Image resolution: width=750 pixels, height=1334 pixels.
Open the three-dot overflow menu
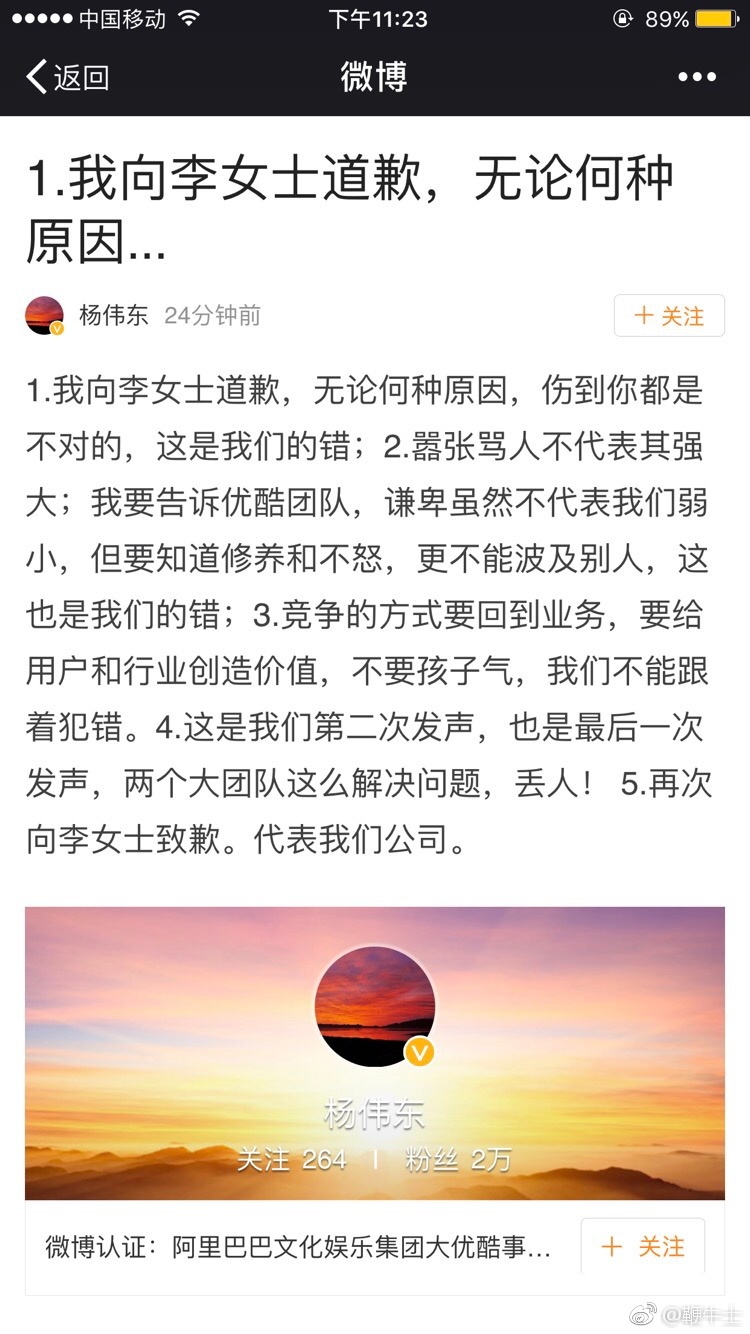(697, 77)
